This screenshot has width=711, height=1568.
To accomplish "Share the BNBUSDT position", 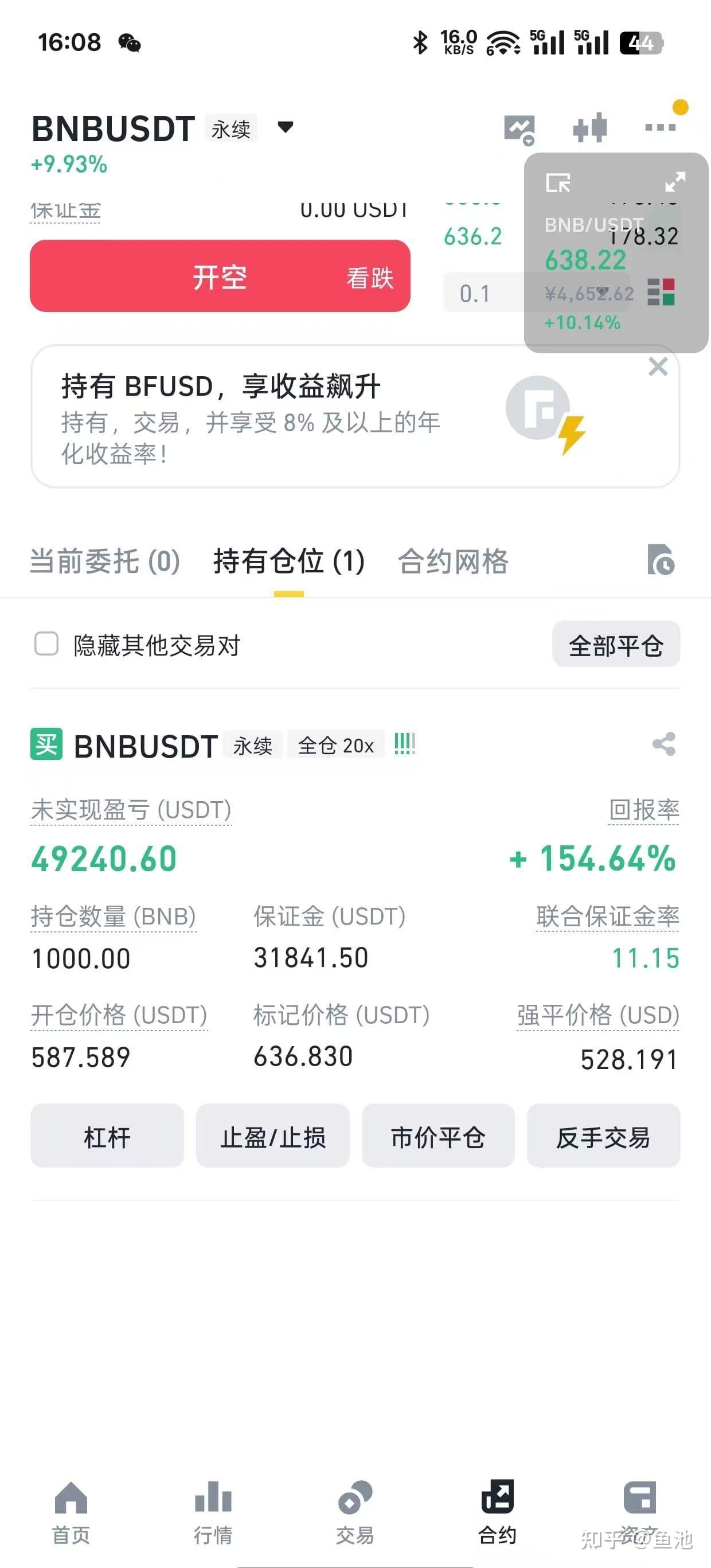I will click(663, 743).
